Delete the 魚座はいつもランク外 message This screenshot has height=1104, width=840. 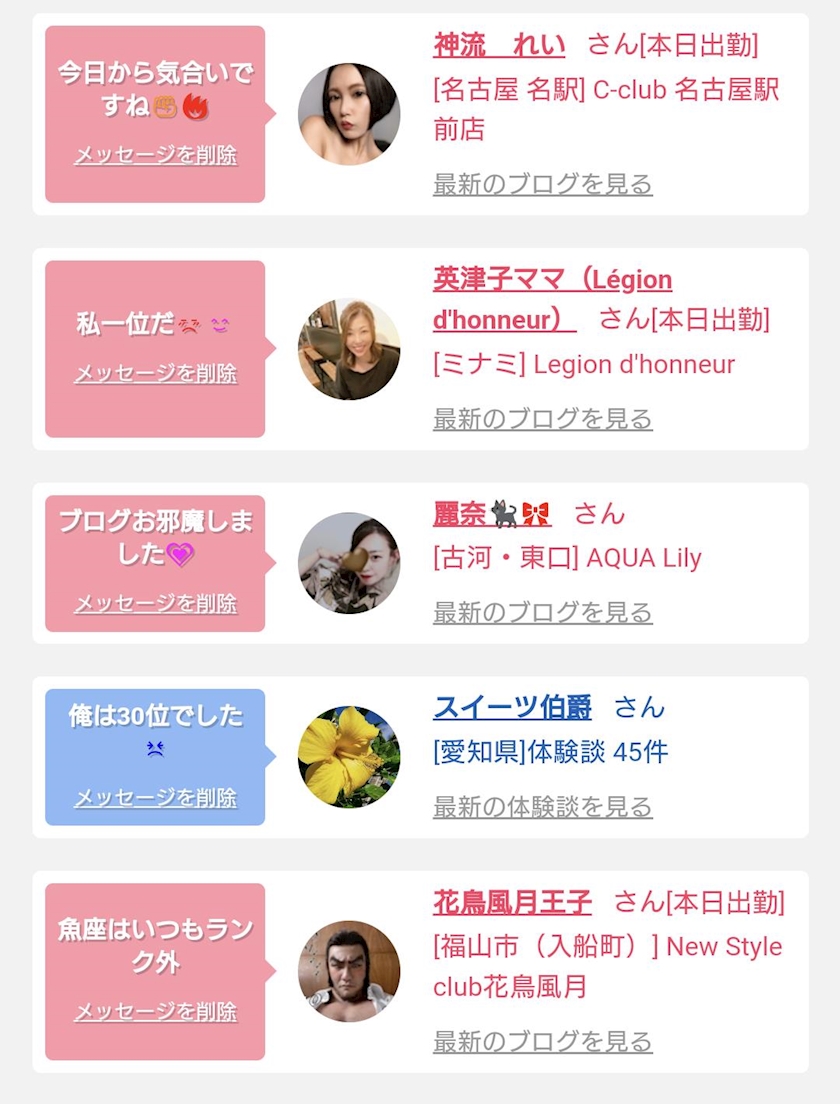tap(156, 1011)
